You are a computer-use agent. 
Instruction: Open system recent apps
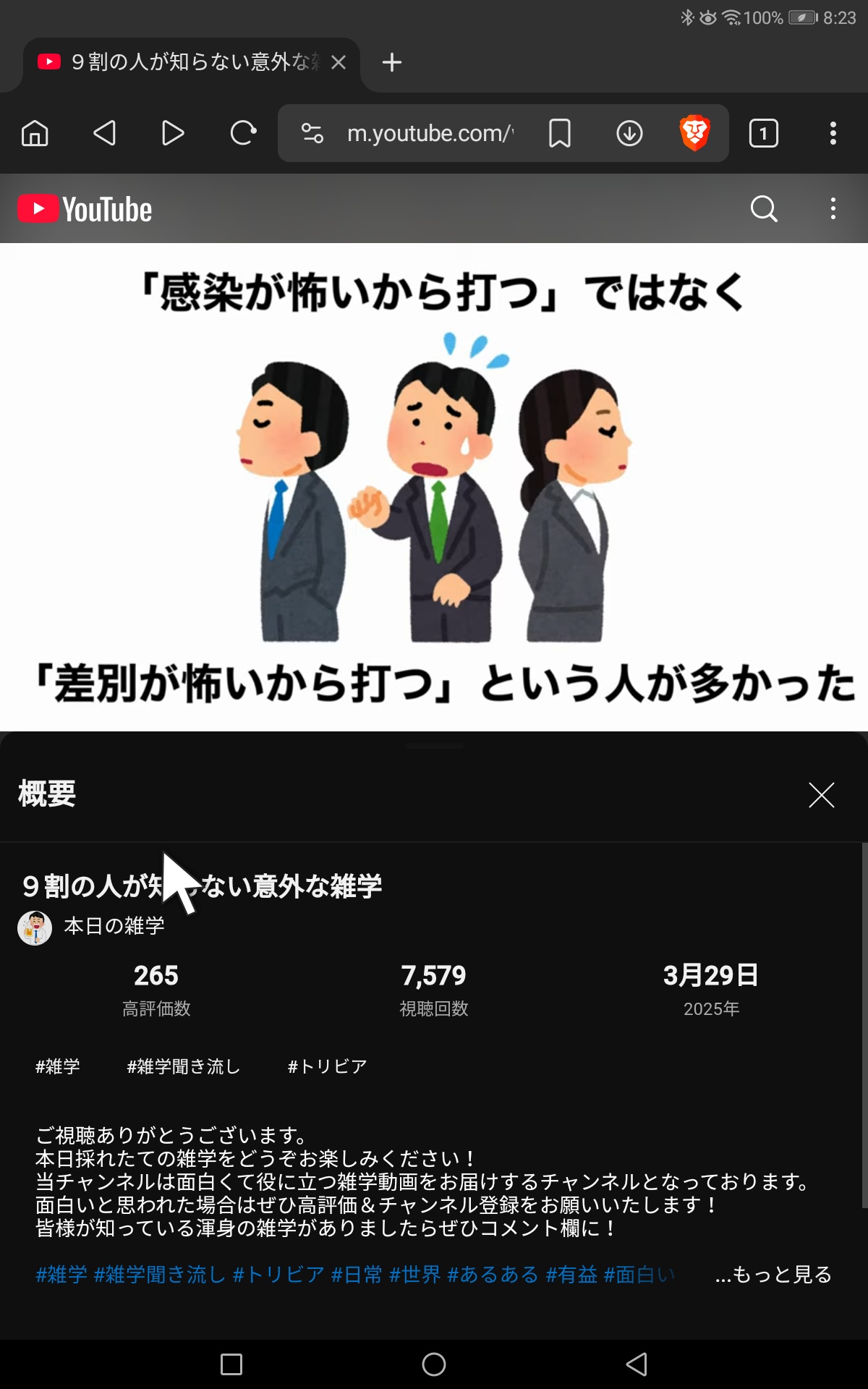tap(231, 1364)
